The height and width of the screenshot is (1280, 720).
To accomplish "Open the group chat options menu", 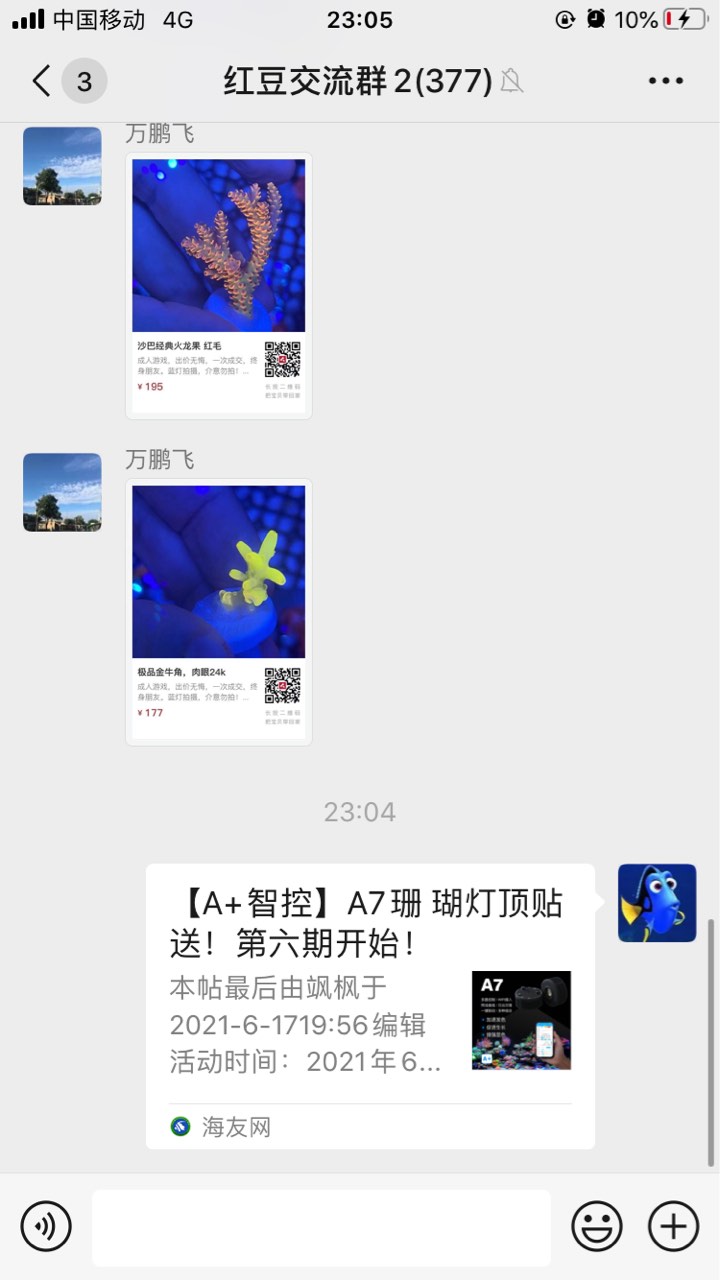I will click(665, 81).
